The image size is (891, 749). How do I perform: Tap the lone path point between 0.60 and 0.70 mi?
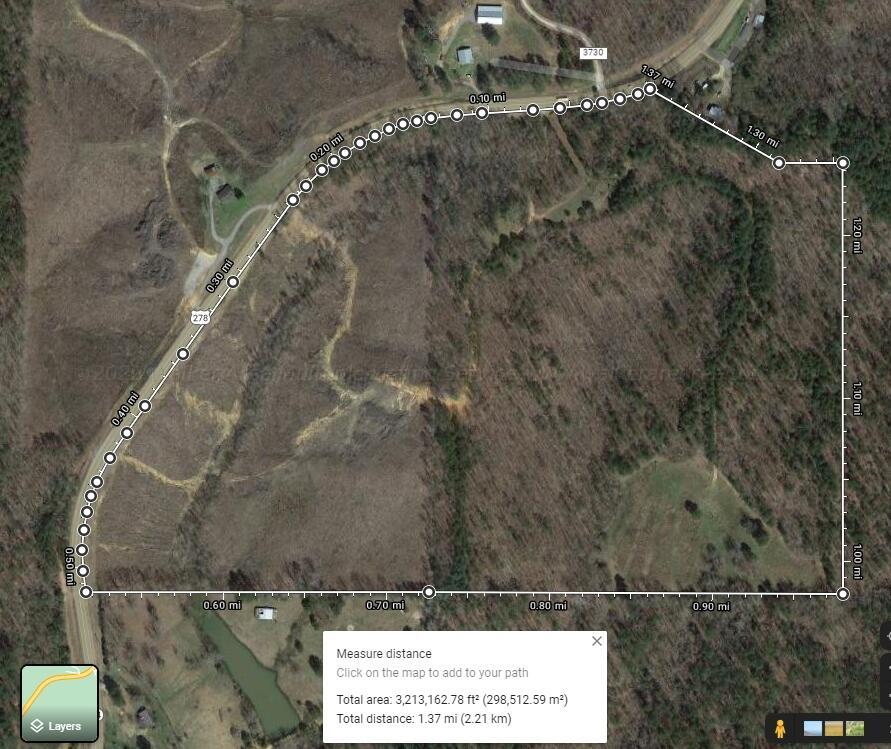point(429,593)
